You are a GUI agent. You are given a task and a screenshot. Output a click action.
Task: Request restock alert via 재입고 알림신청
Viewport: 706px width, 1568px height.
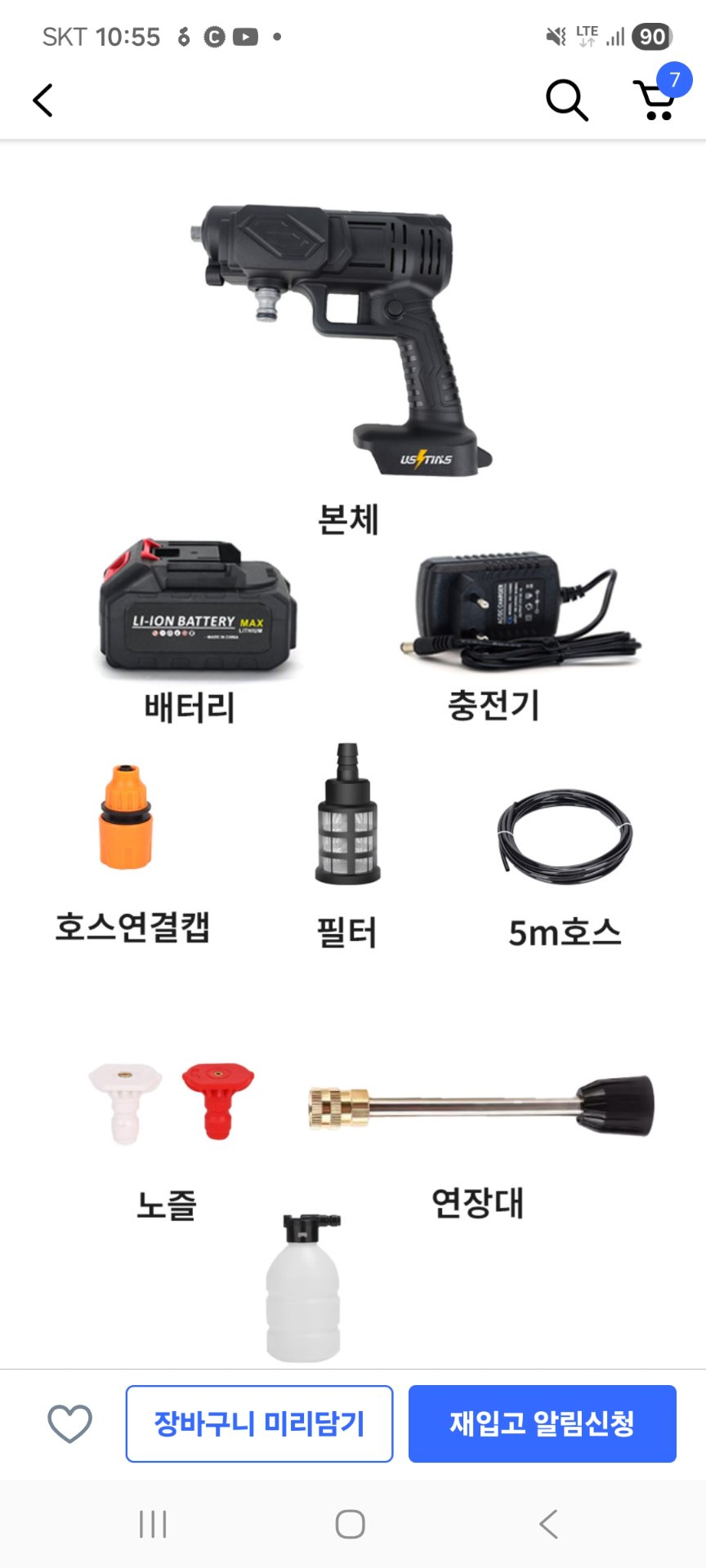pos(542,1423)
